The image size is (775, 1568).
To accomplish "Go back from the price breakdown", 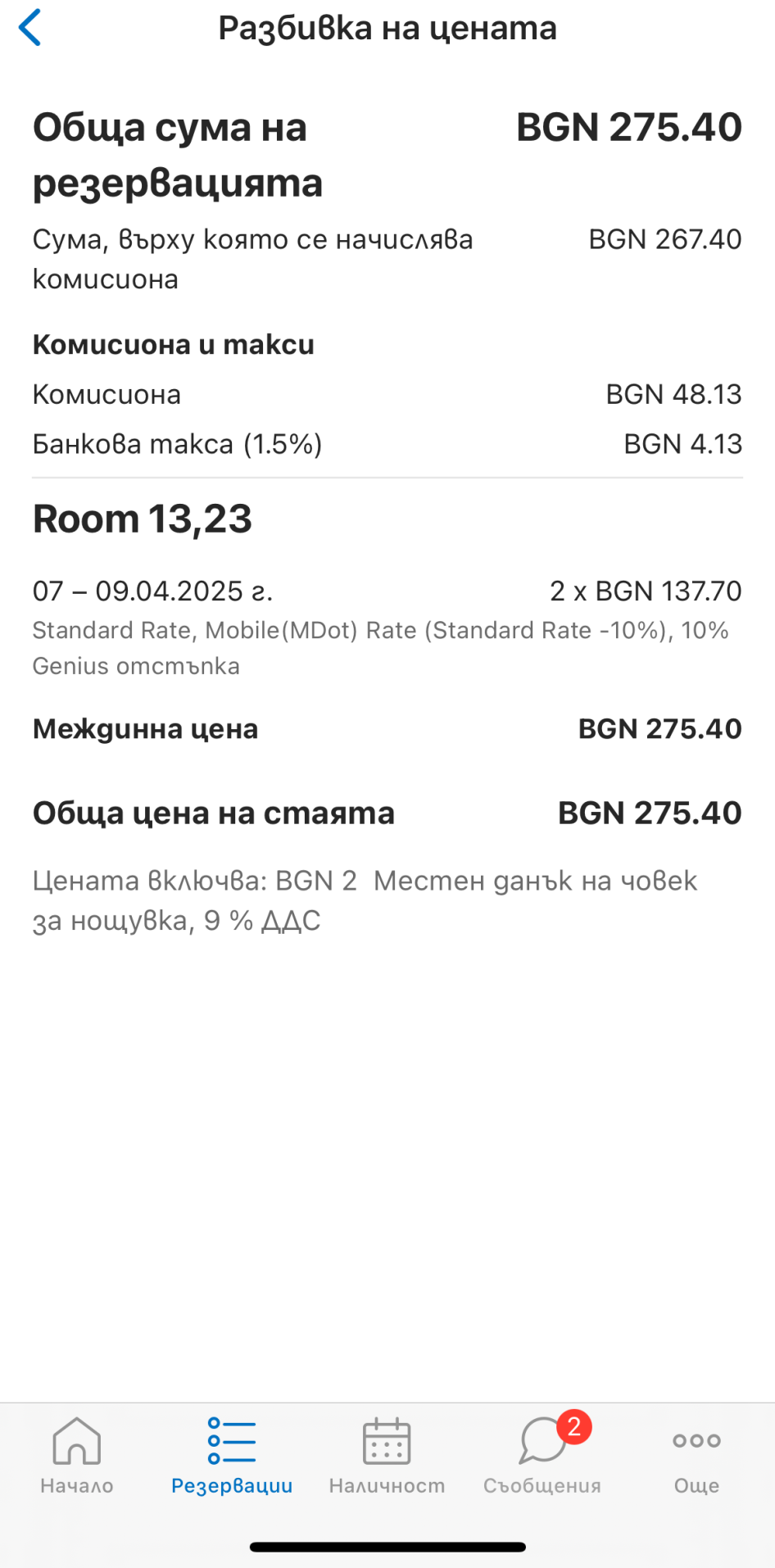I will (30, 28).
